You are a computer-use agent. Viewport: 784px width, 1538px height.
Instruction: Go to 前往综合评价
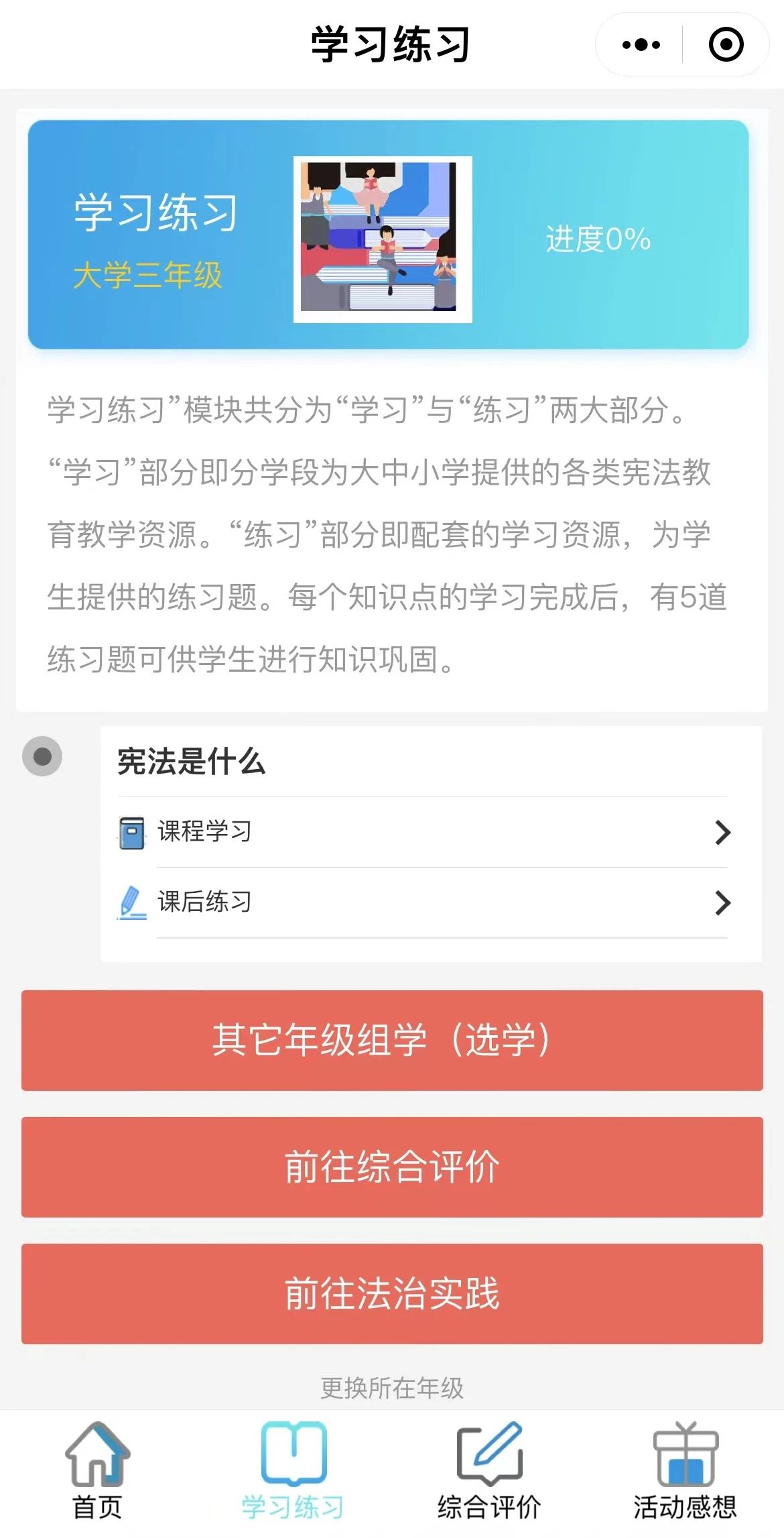pyautogui.click(x=392, y=1167)
